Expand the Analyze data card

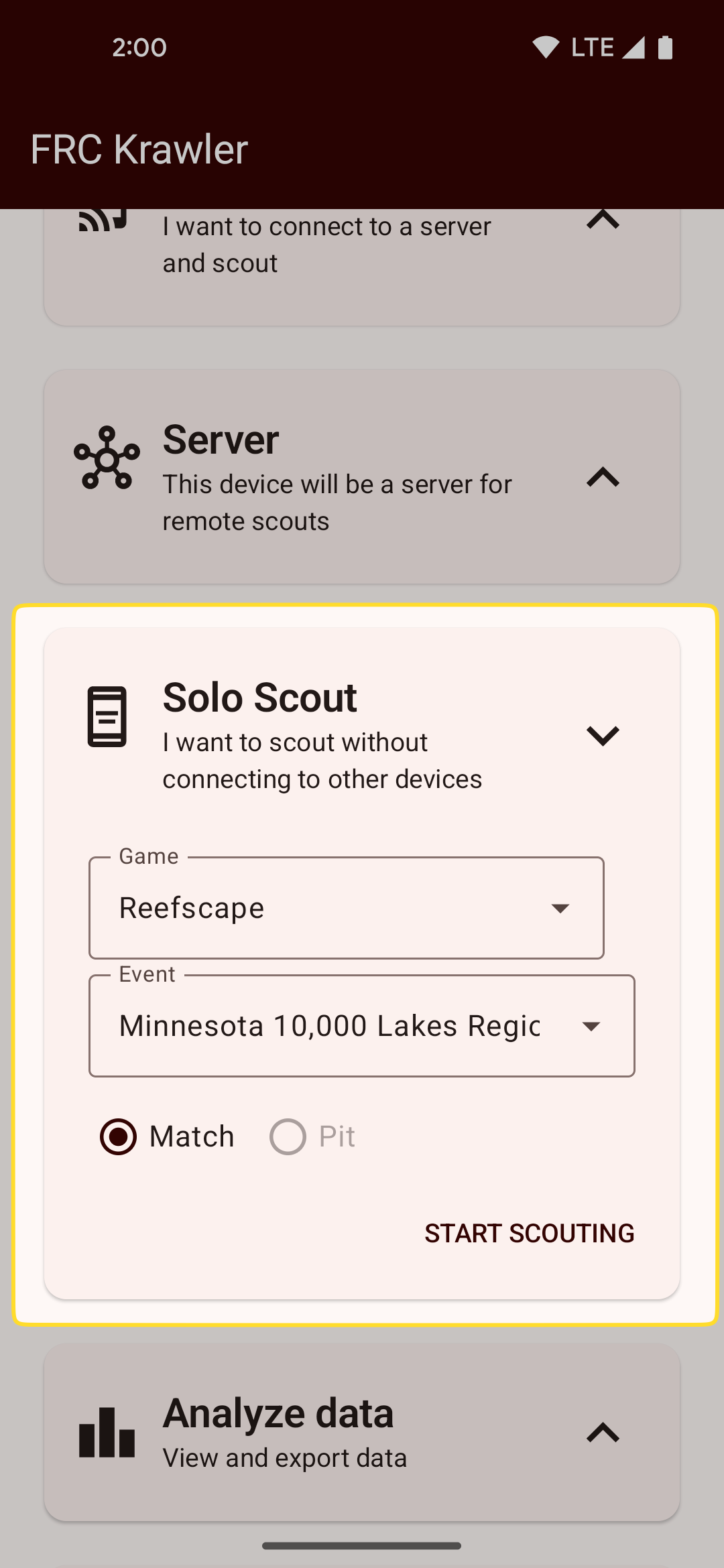(x=362, y=1432)
